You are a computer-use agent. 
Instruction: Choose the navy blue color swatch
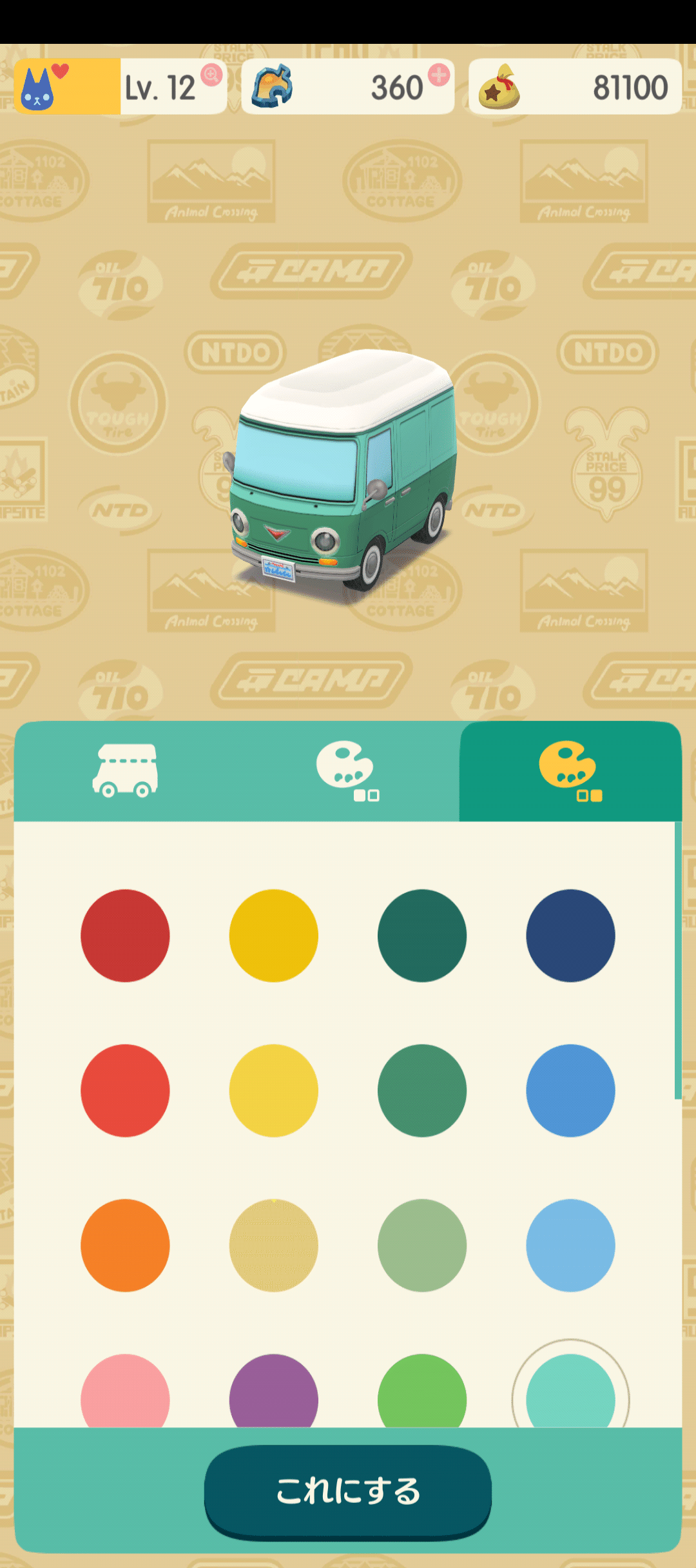[570, 936]
